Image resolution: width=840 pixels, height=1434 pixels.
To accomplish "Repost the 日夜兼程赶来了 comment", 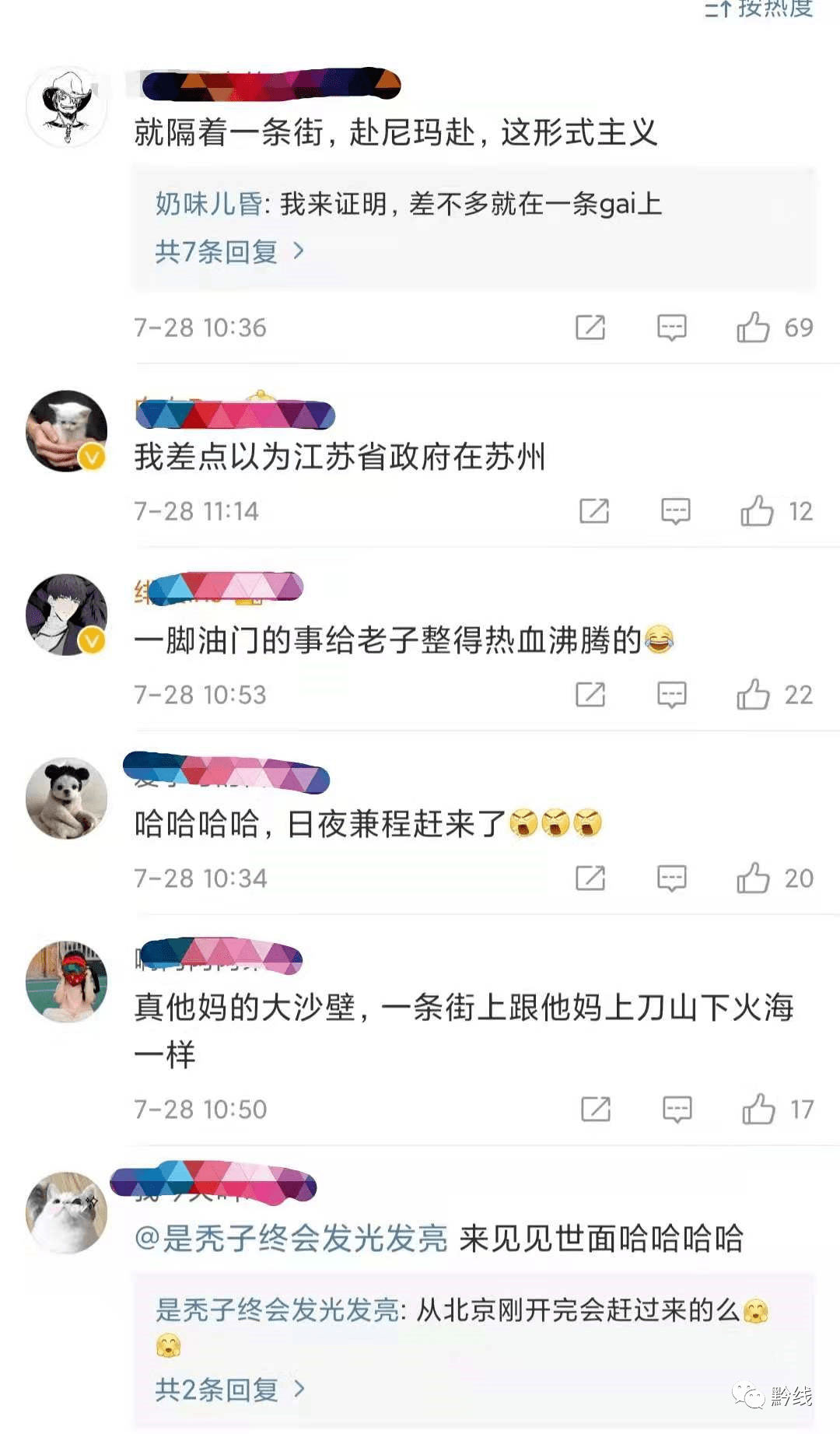I will pos(590,878).
